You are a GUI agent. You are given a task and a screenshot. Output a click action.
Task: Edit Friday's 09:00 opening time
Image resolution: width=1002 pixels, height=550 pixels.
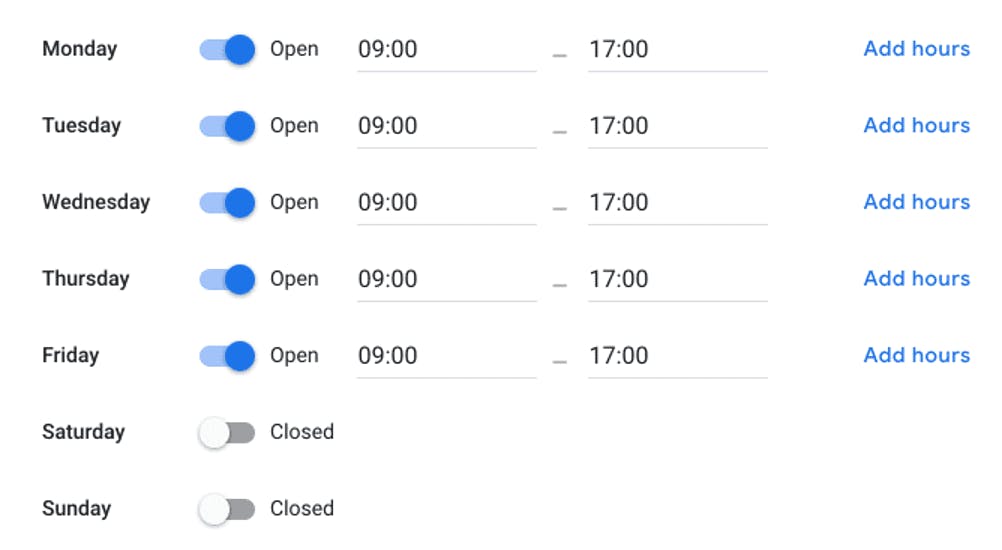[446, 356]
